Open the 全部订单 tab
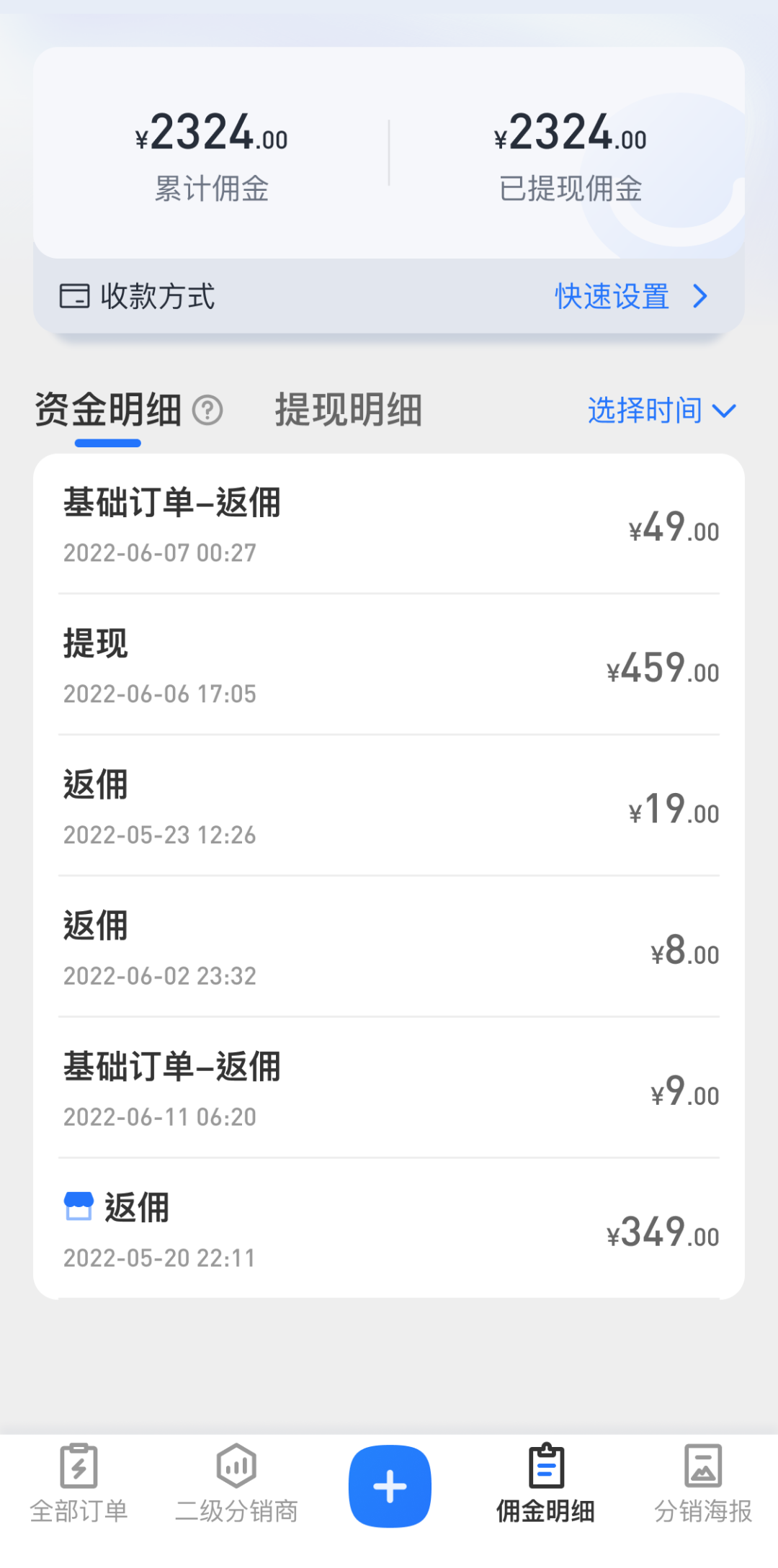This screenshot has width=778, height=1568. point(79,1484)
